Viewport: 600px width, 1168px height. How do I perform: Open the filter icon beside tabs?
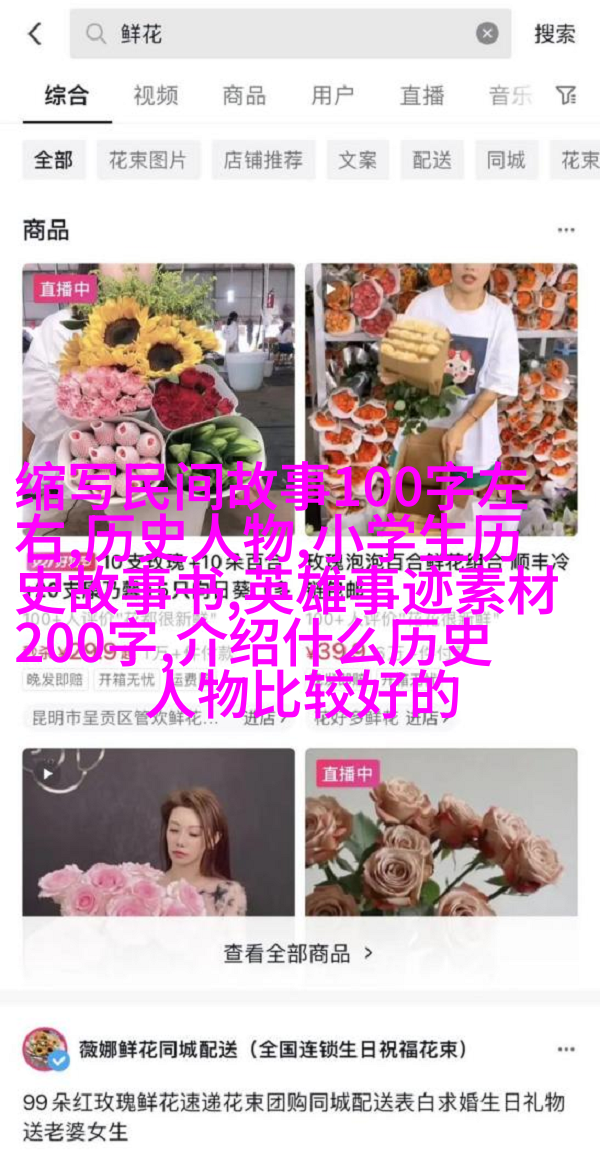point(567,96)
